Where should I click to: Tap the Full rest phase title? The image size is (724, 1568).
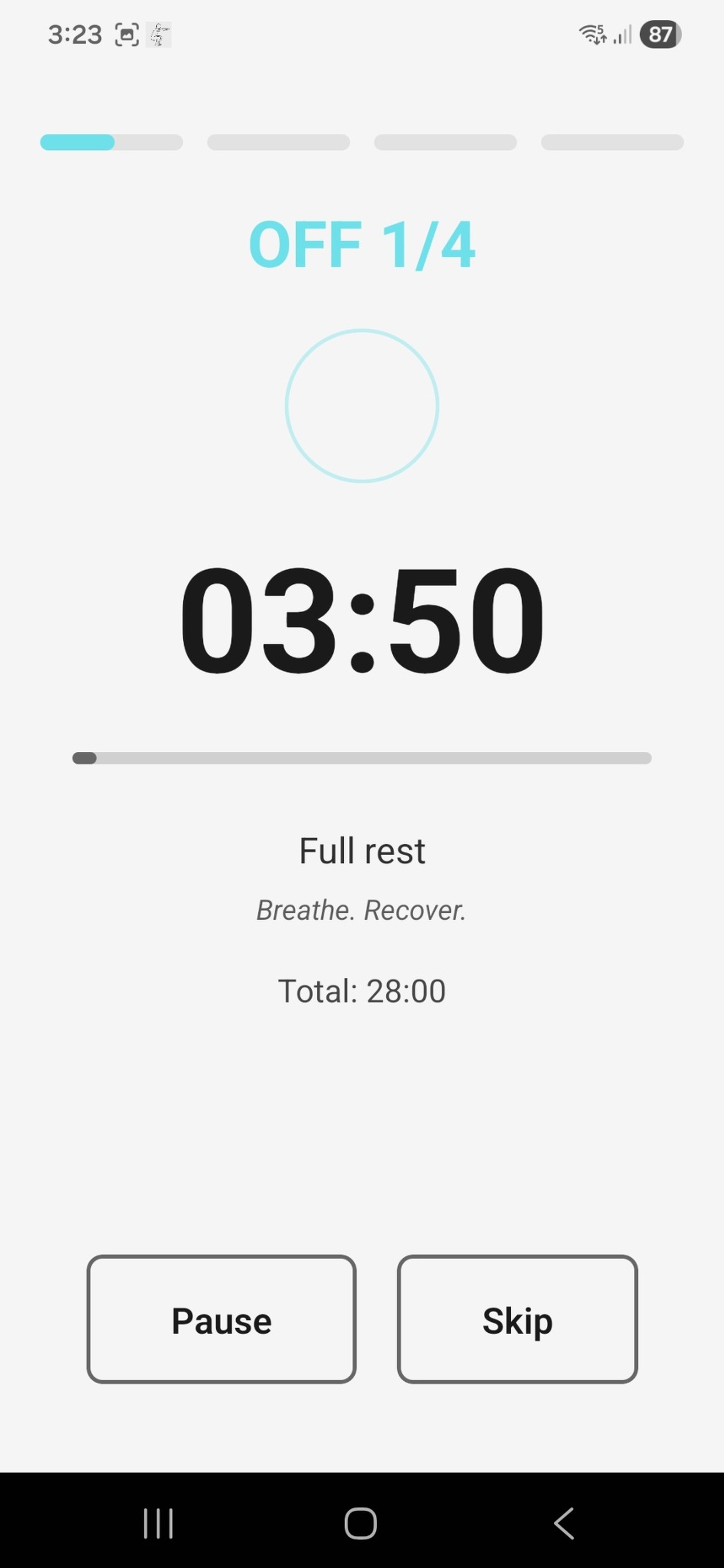[361, 850]
